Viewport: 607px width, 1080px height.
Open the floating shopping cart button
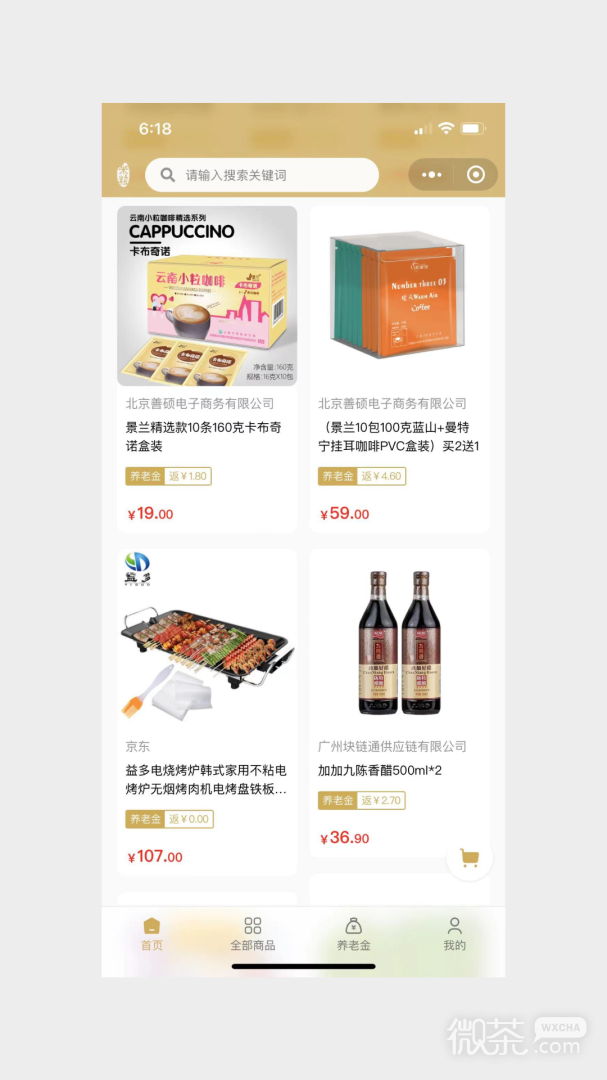pos(470,858)
